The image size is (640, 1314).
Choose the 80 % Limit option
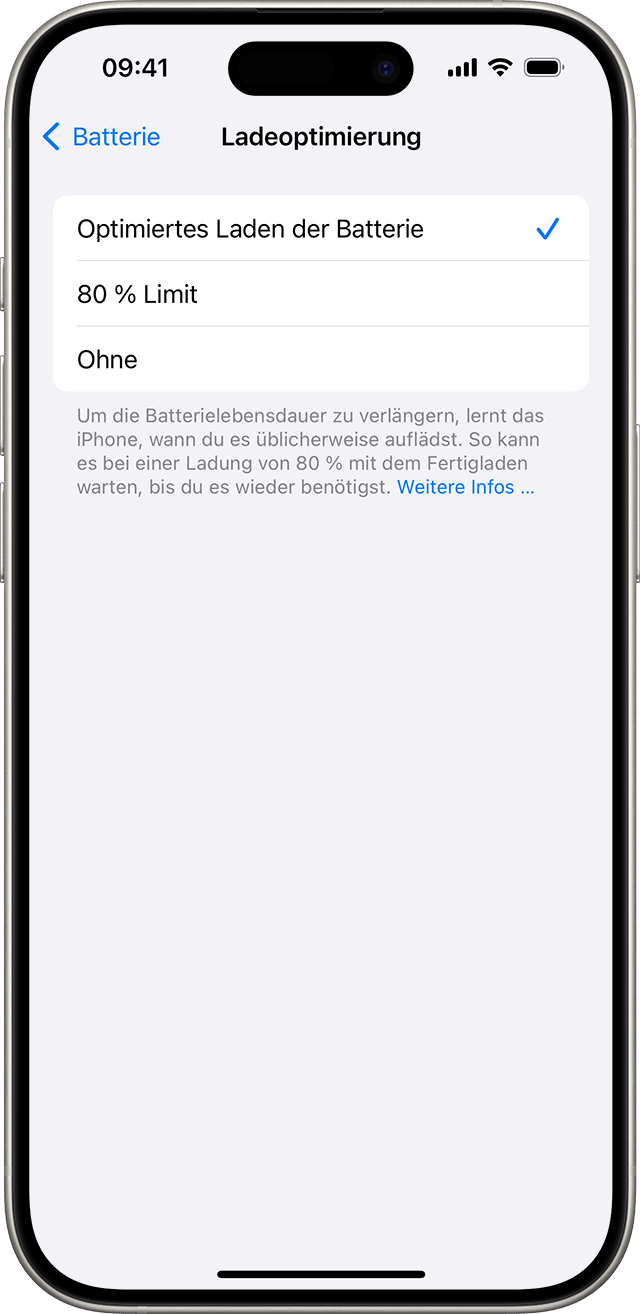pos(320,294)
